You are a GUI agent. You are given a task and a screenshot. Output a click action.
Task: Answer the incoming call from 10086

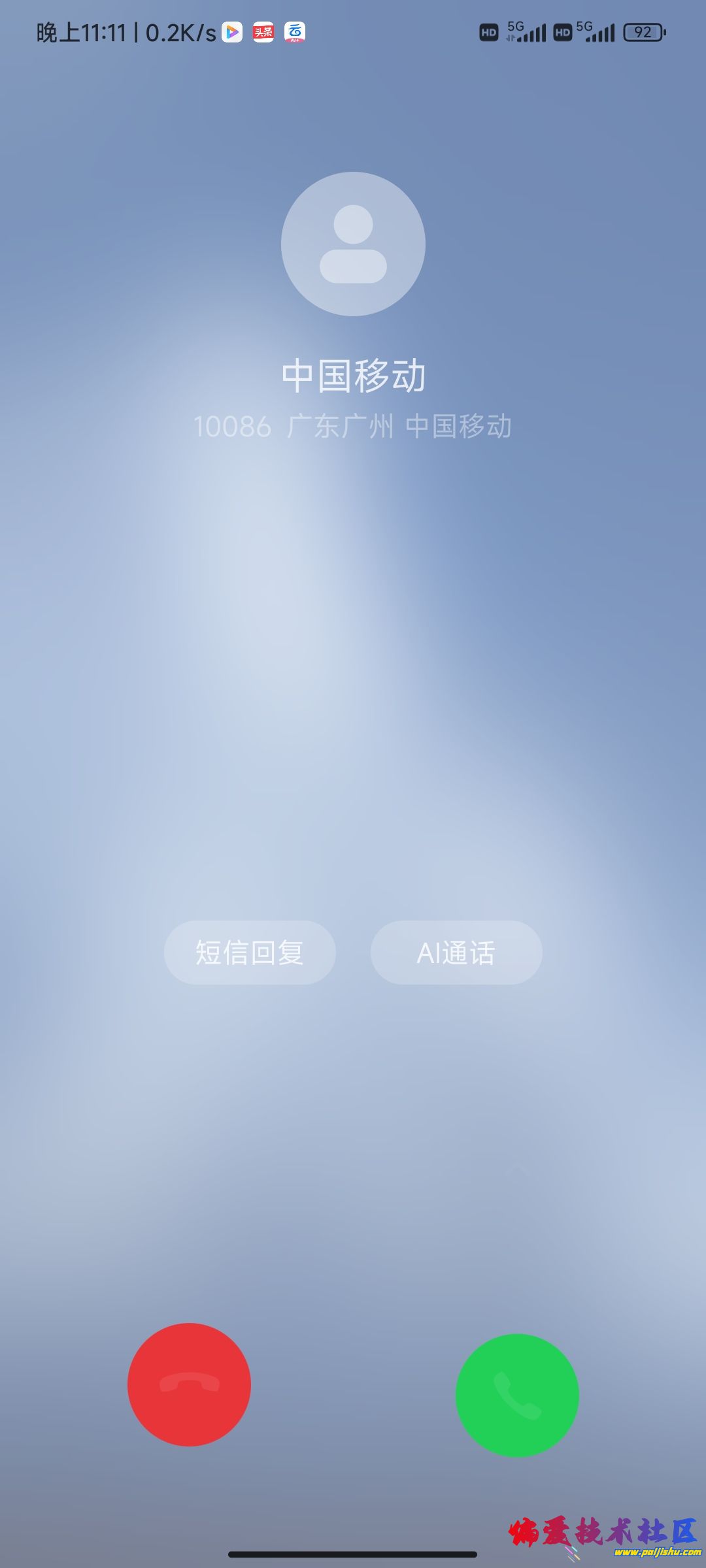click(x=517, y=1395)
